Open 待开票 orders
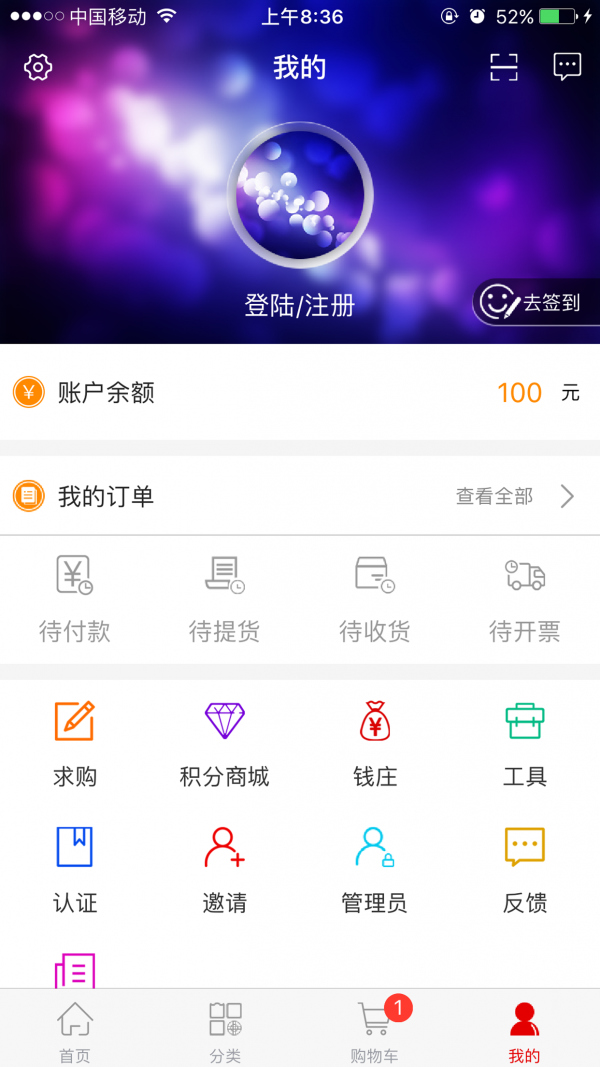Viewport: 600px width, 1067px height. tap(525, 598)
